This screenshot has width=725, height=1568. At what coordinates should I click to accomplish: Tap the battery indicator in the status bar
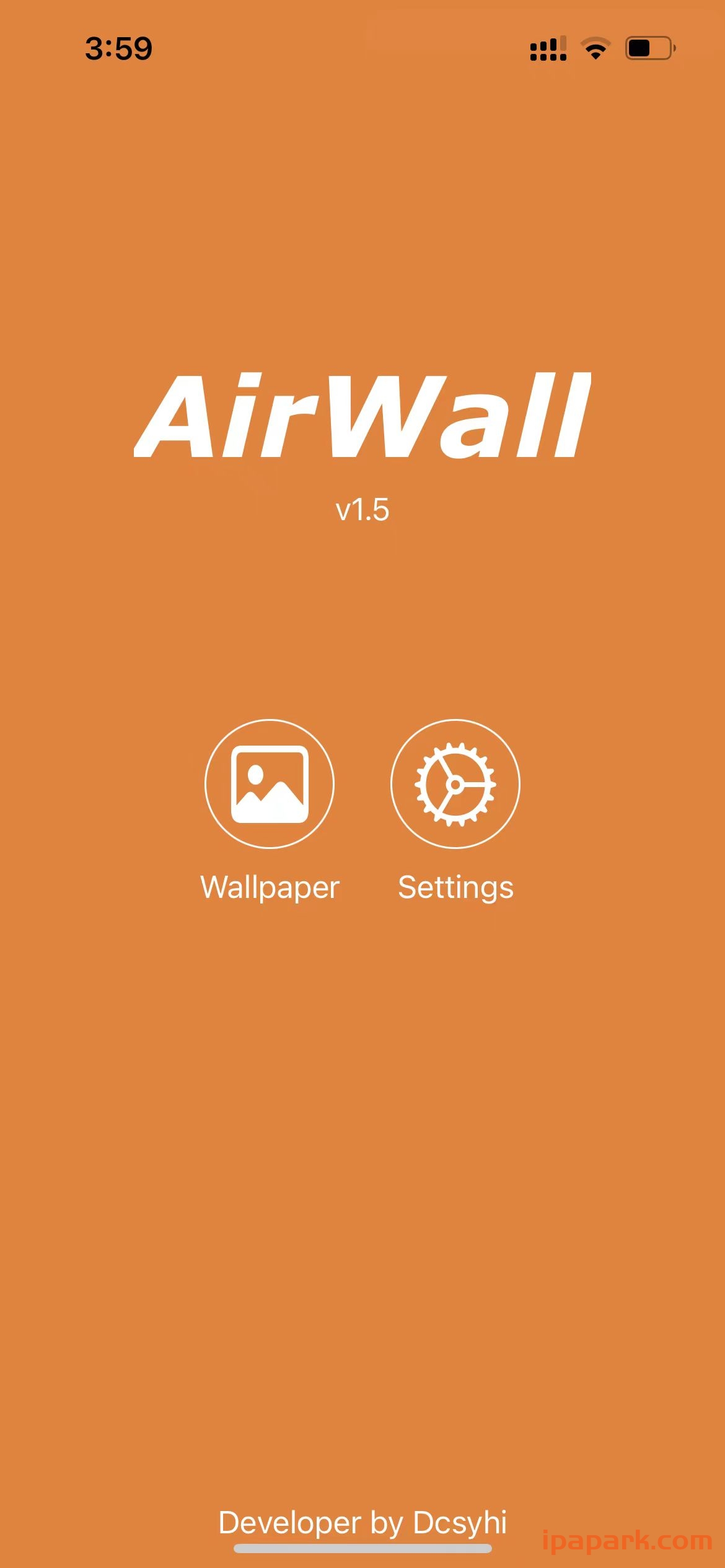648,46
